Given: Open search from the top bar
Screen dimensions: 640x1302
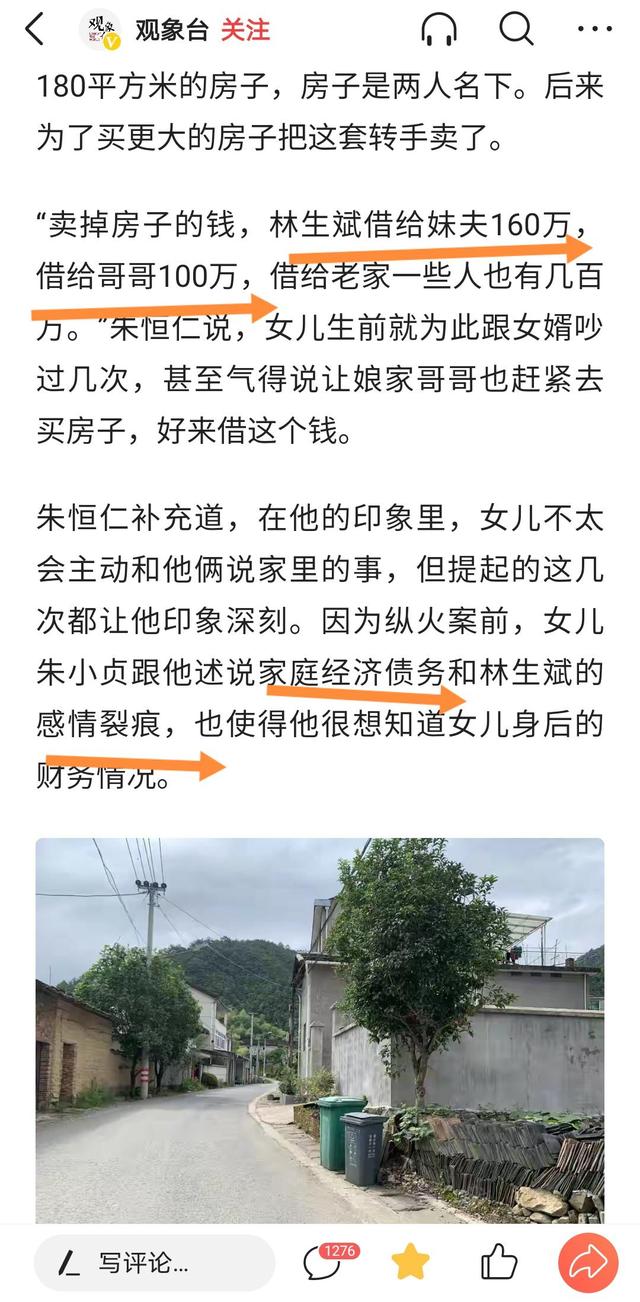Looking at the screenshot, I should 516,30.
